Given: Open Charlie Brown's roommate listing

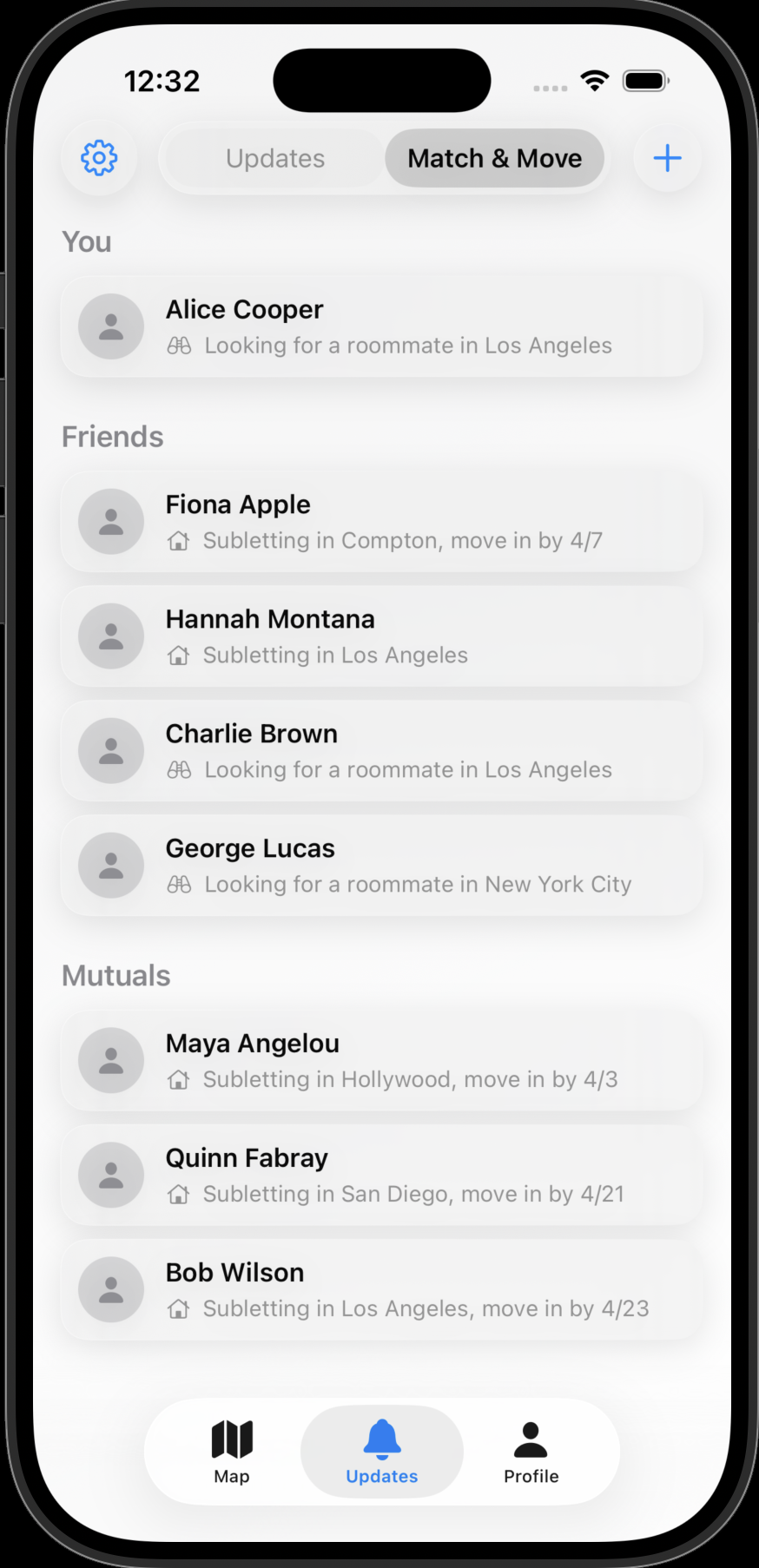Looking at the screenshot, I should pos(381,750).
